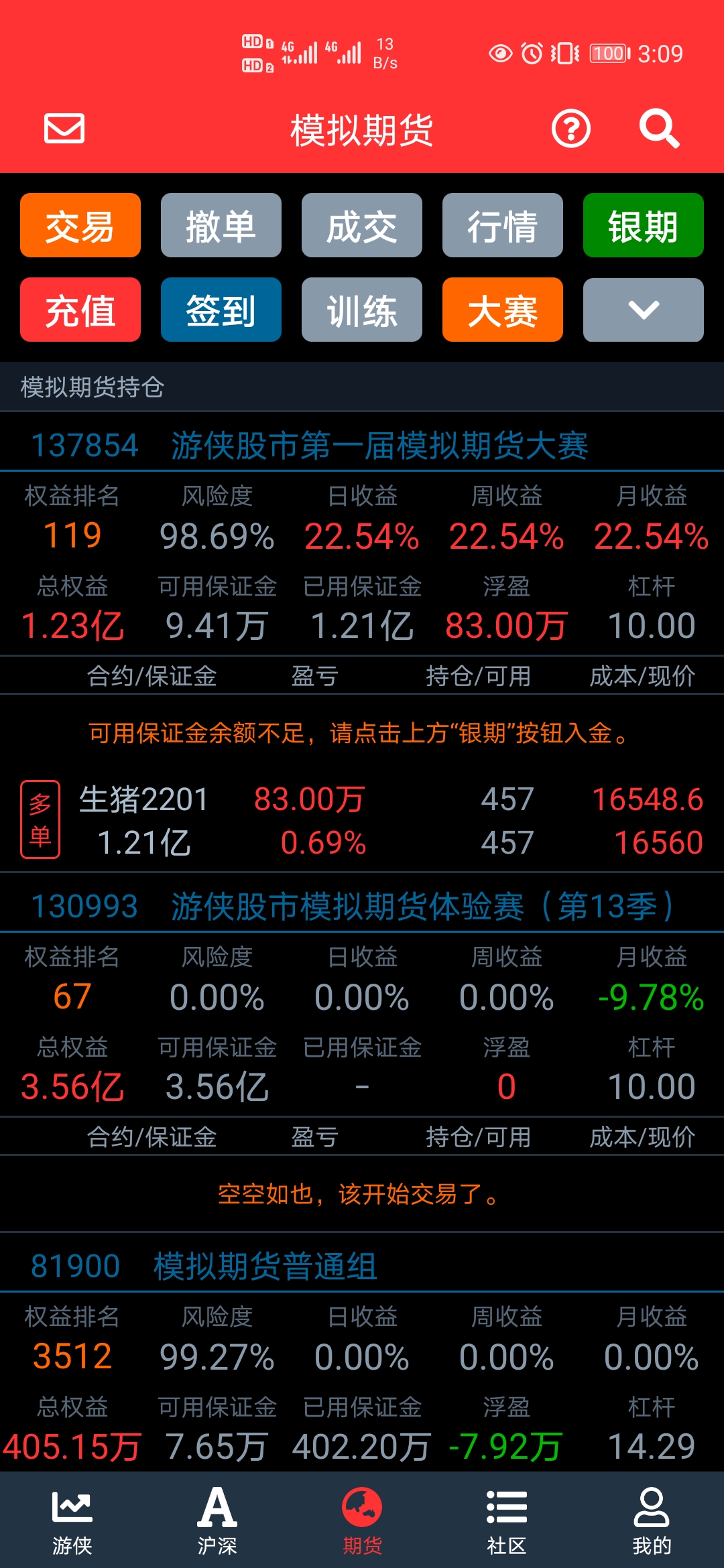
Task: Open the help question mark icon
Action: click(570, 129)
